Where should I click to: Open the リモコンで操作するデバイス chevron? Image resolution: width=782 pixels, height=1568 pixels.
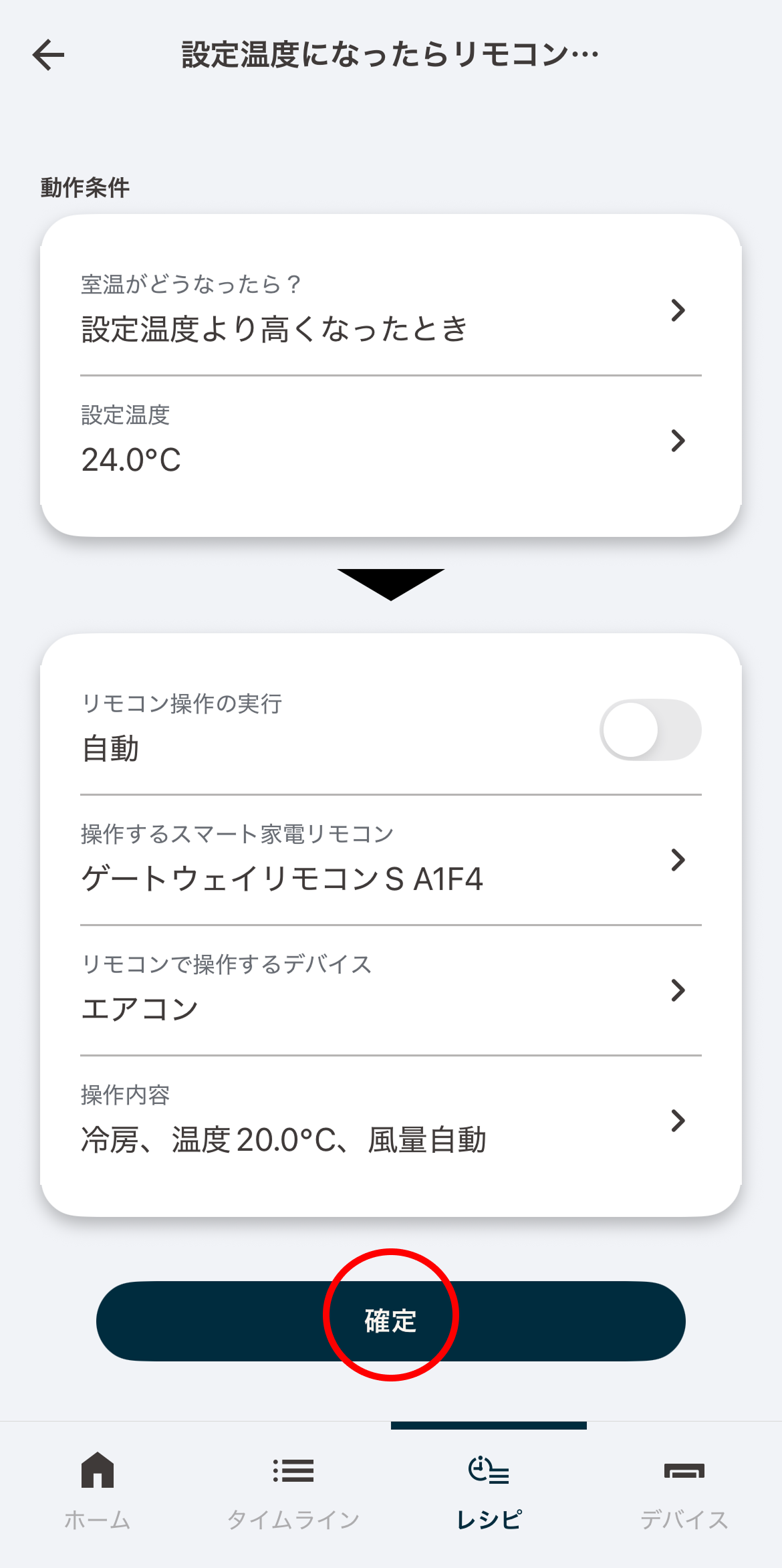click(x=678, y=990)
